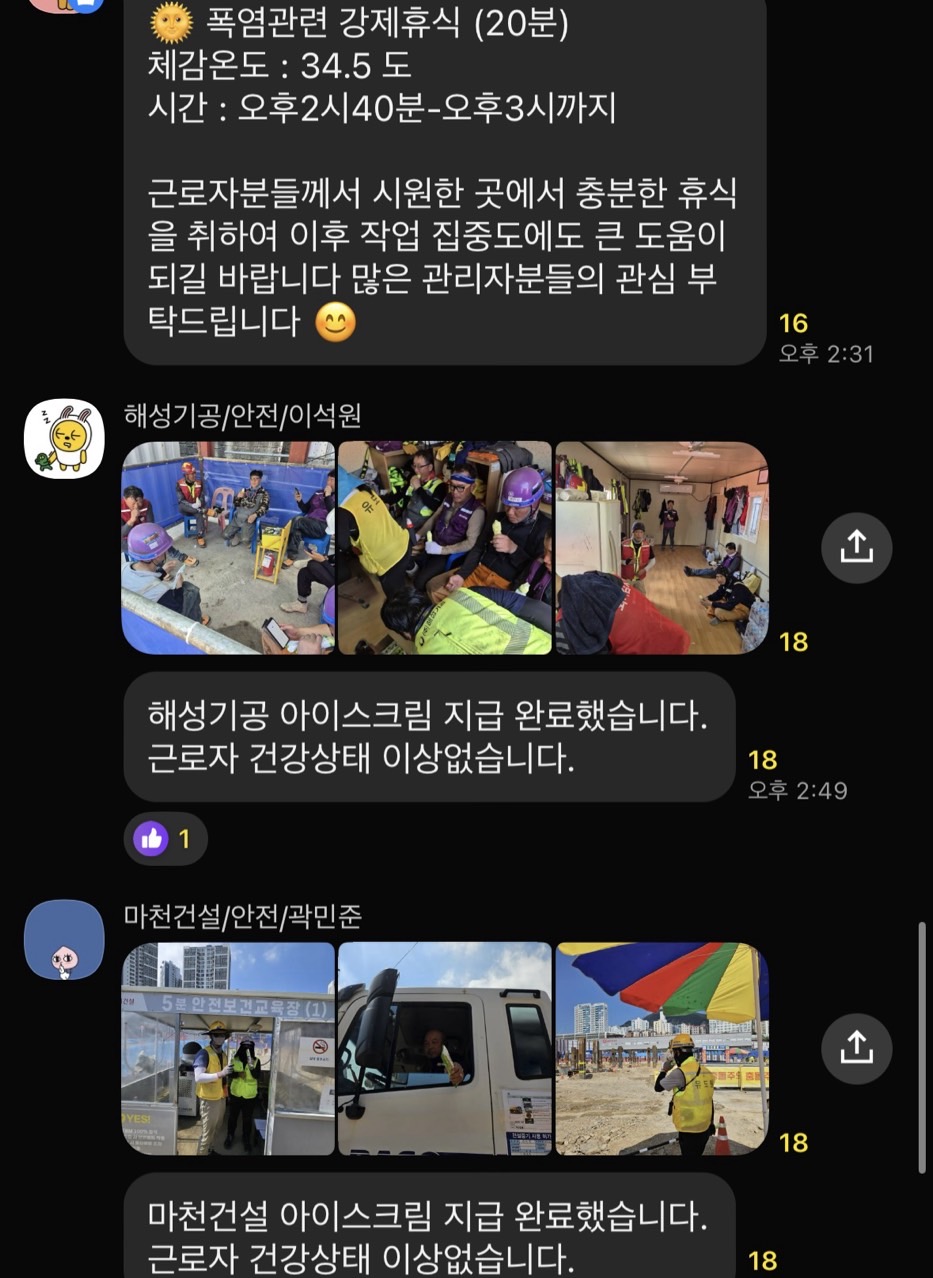The width and height of the screenshot is (933, 1278).
Task: Open 이석원's profile picture
Action: [64, 438]
